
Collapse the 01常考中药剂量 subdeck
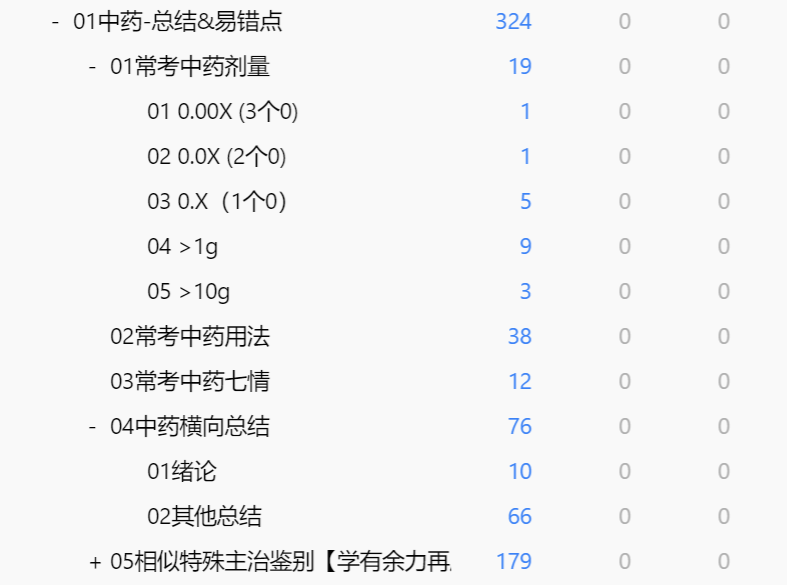(92, 67)
